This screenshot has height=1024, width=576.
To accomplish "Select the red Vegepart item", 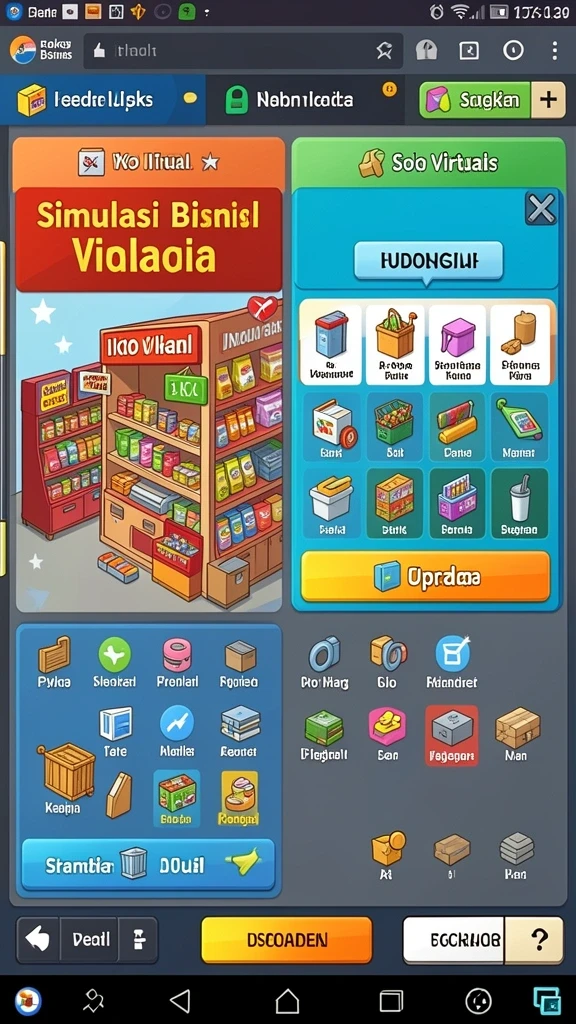I will [452, 735].
